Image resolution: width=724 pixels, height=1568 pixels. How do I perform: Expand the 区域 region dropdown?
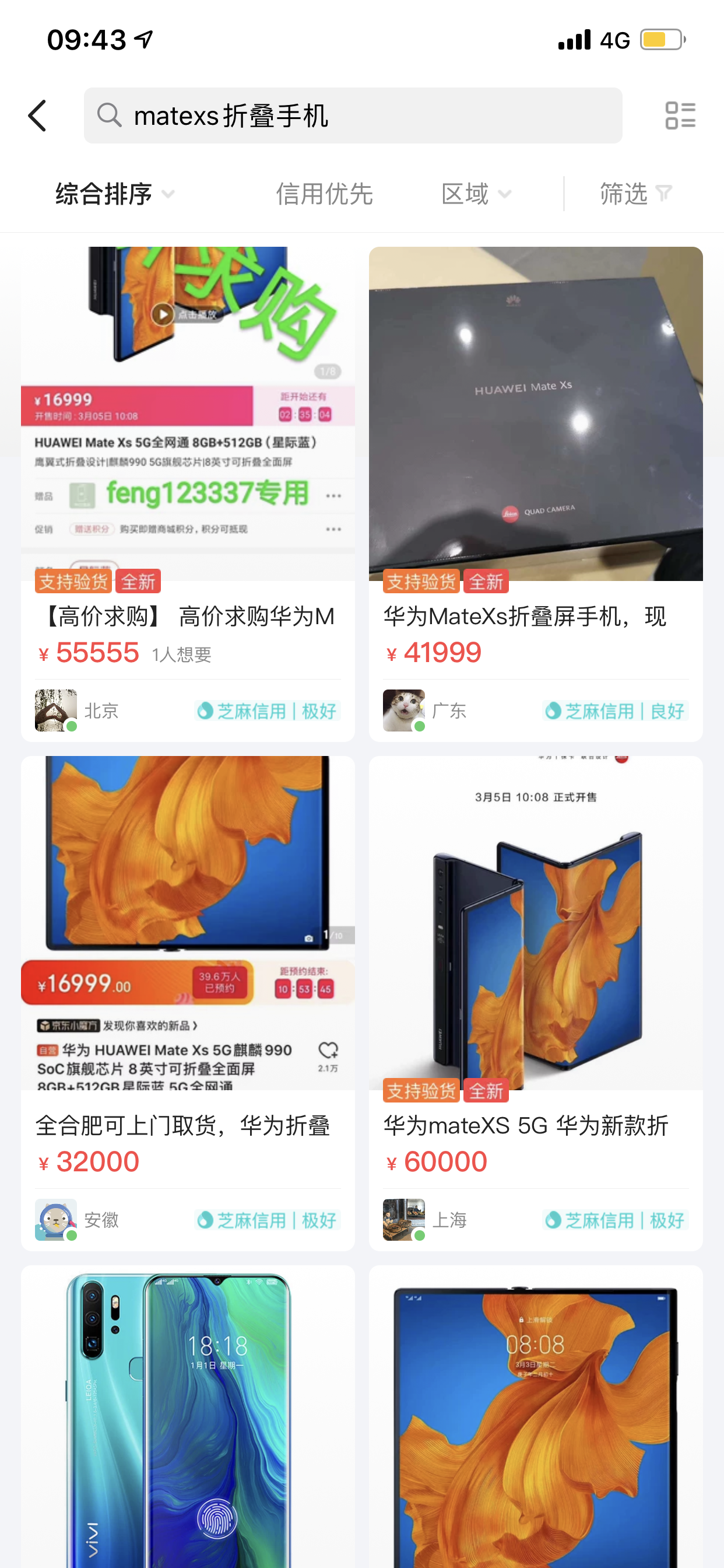(x=476, y=194)
